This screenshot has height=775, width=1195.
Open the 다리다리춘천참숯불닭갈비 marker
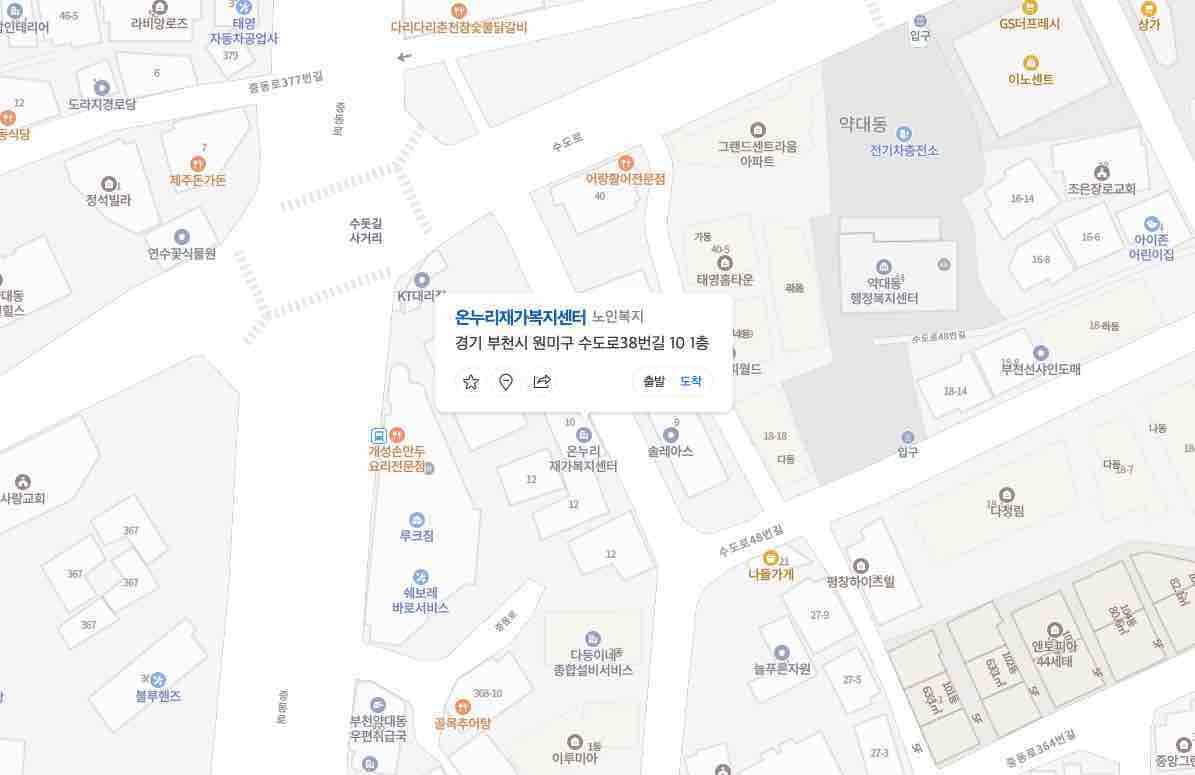(x=458, y=11)
